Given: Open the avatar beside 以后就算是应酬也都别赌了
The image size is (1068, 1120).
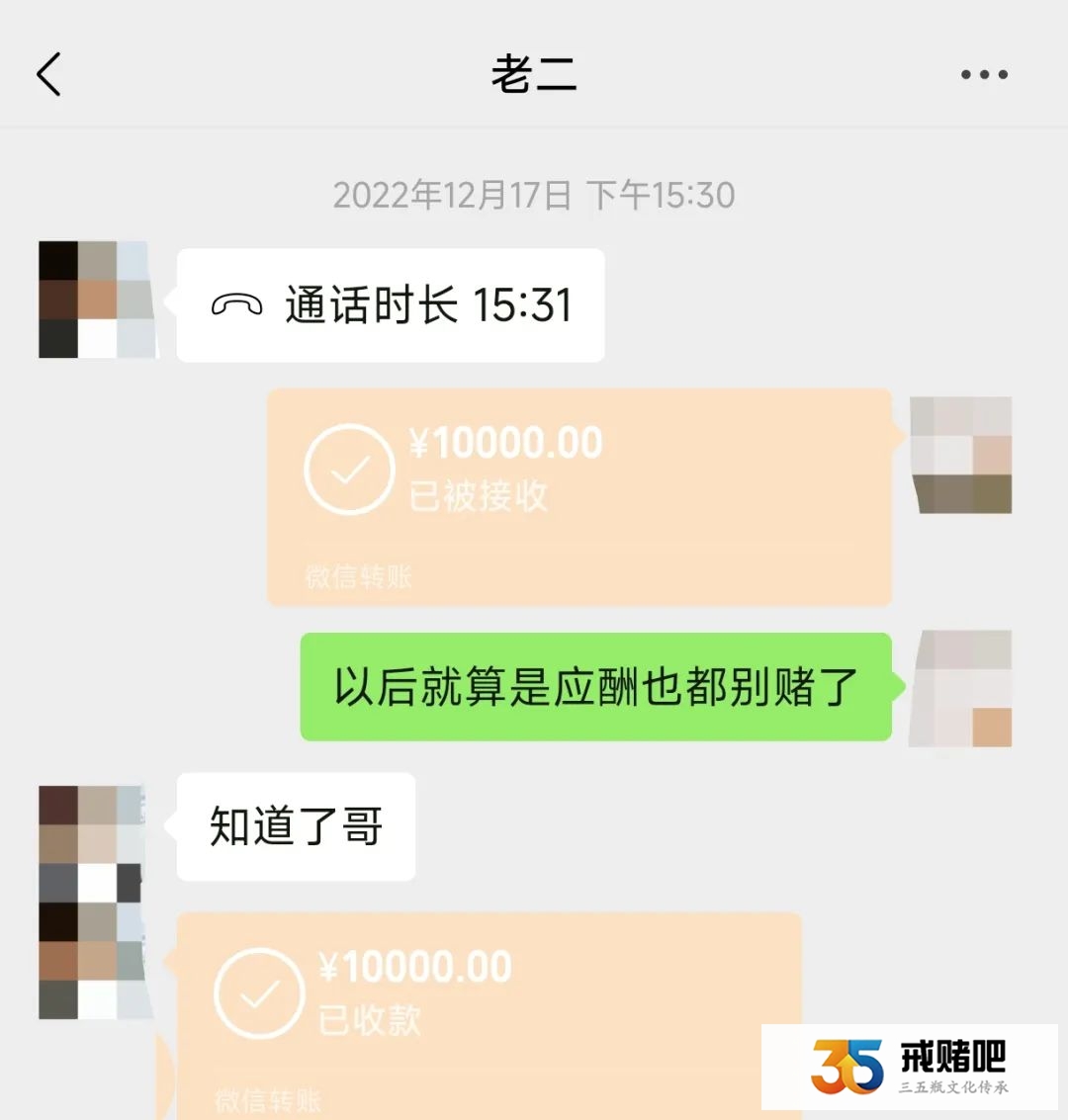Looking at the screenshot, I should click(x=961, y=687).
